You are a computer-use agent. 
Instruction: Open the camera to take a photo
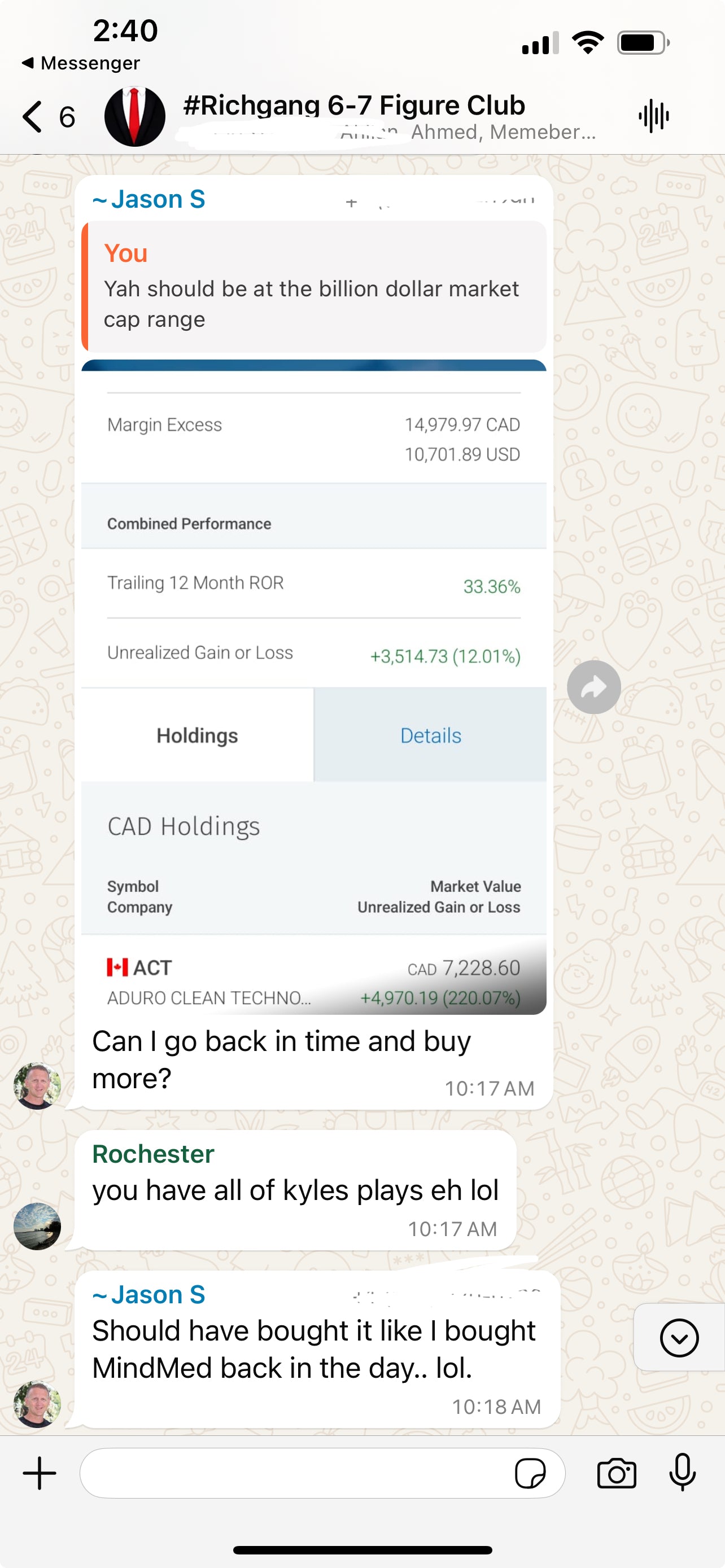coord(616,1473)
